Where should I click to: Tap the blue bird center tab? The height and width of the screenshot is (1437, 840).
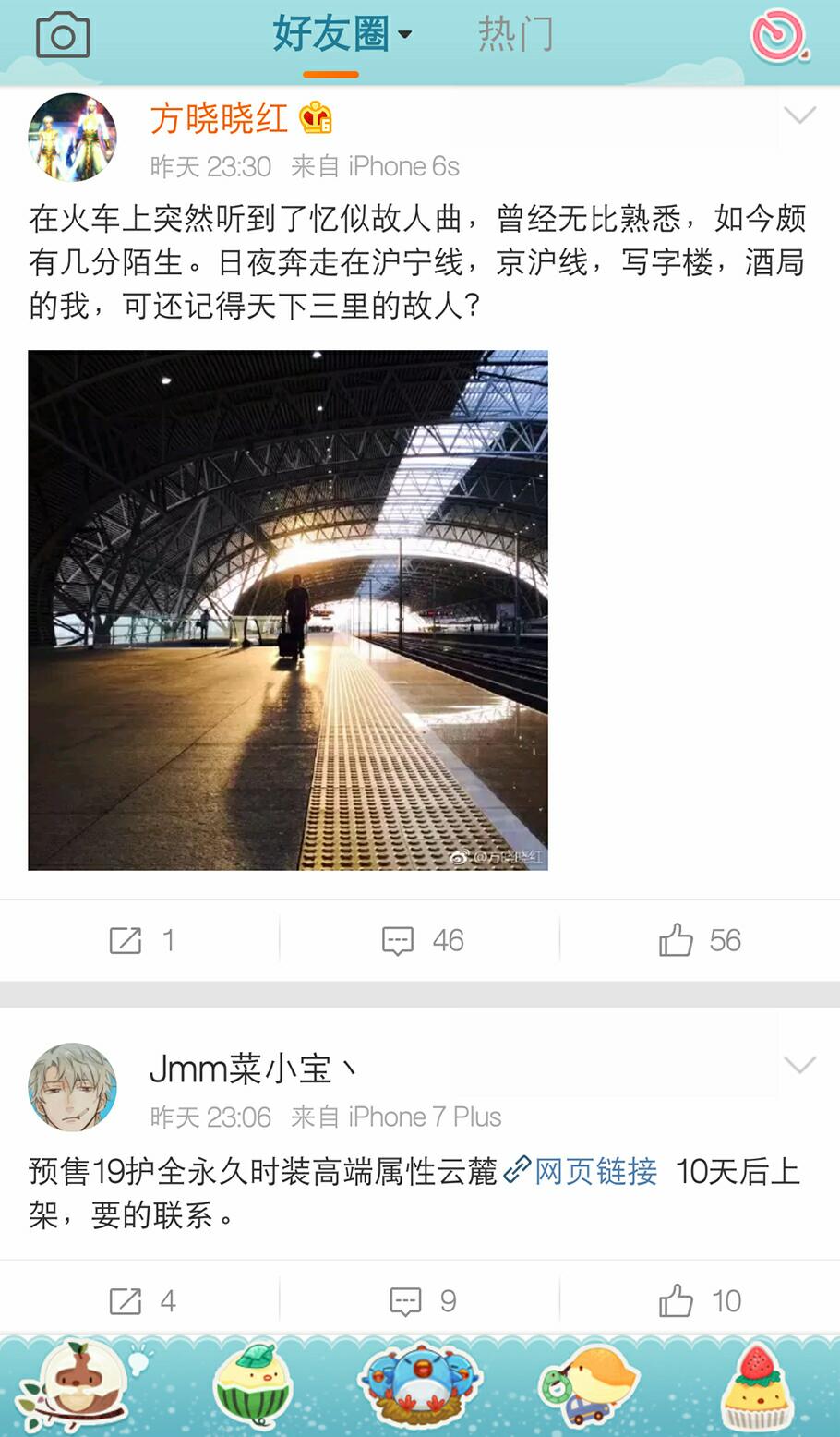(x=421, y=1385)
